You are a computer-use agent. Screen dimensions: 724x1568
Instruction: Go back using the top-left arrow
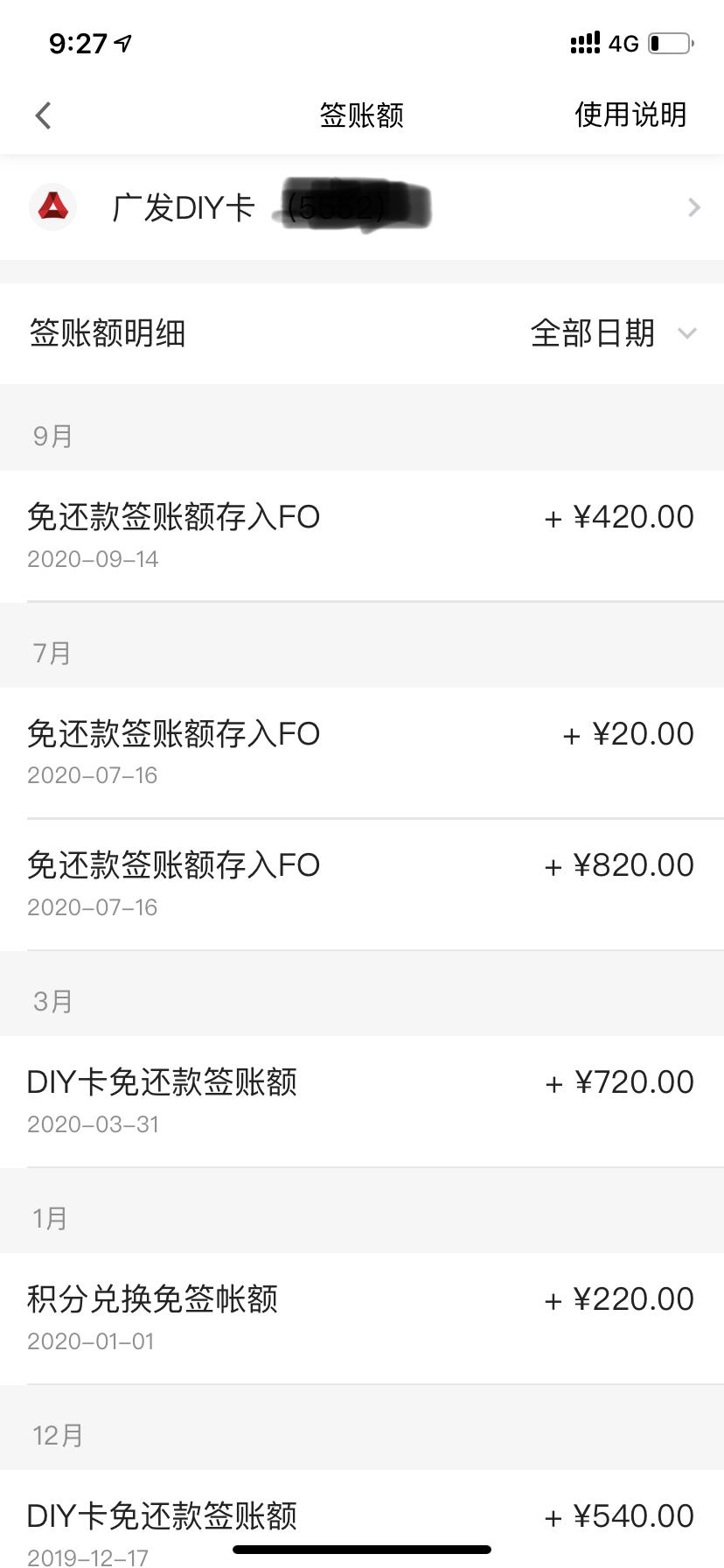pos(44,115)
